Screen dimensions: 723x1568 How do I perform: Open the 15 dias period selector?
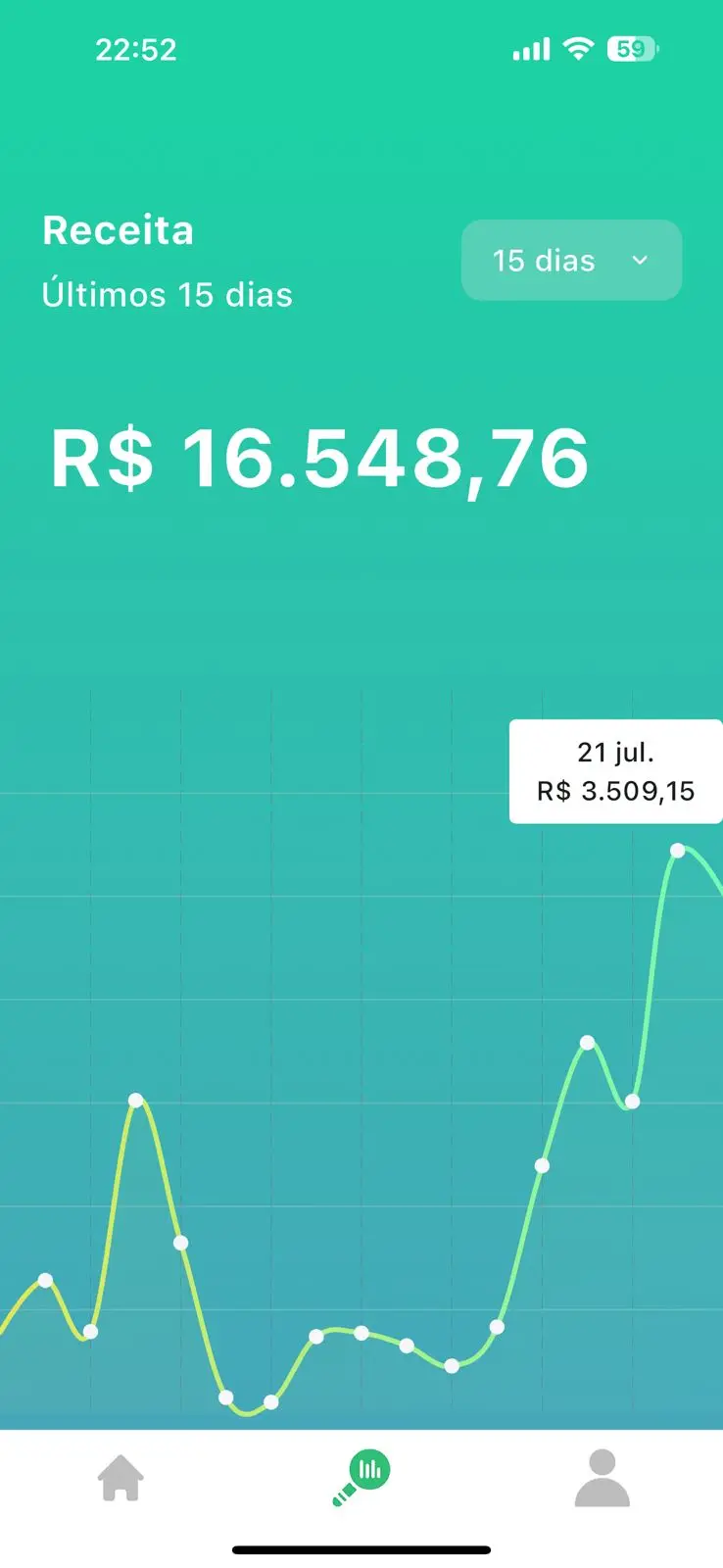[571, 260]
